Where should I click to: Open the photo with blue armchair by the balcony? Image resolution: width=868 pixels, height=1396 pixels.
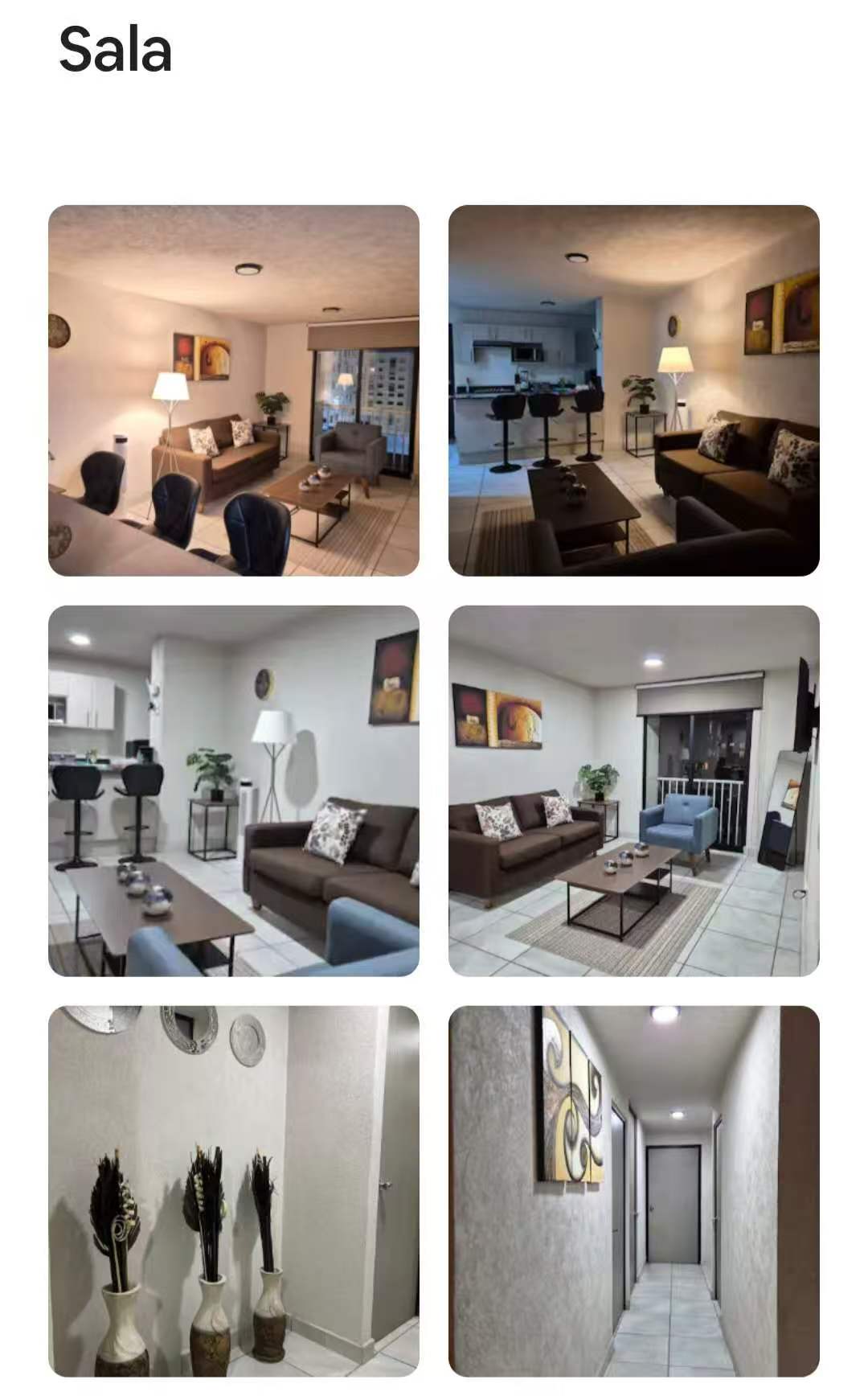coord(633,790)
